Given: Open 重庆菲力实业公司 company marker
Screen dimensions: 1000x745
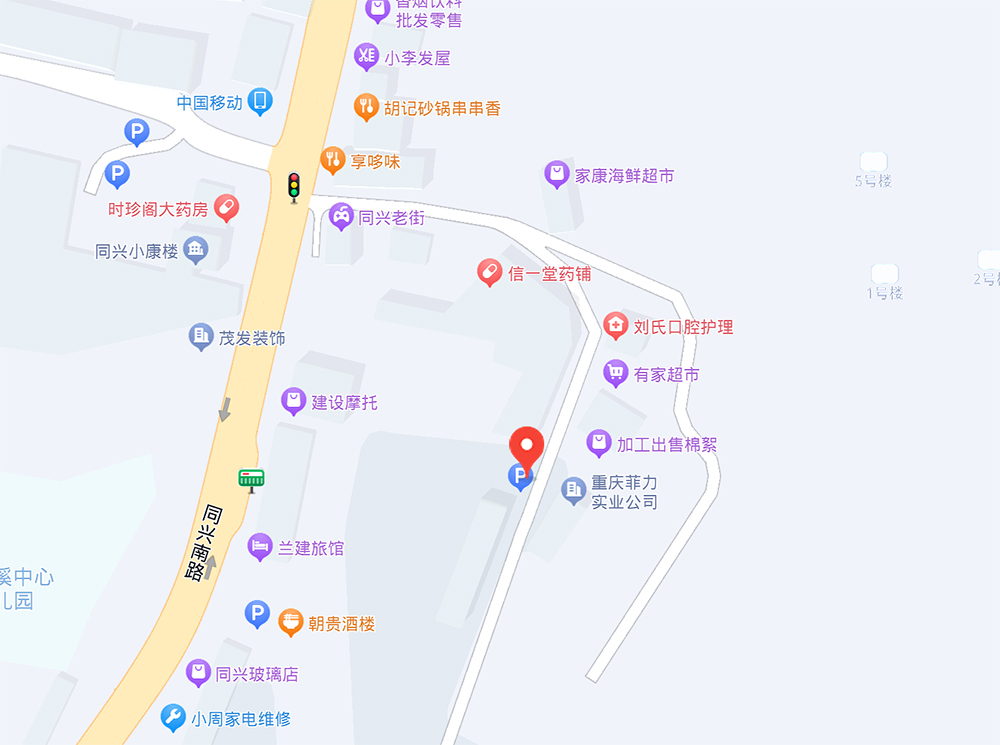Looking at the screenshot, I should [573, 490].
